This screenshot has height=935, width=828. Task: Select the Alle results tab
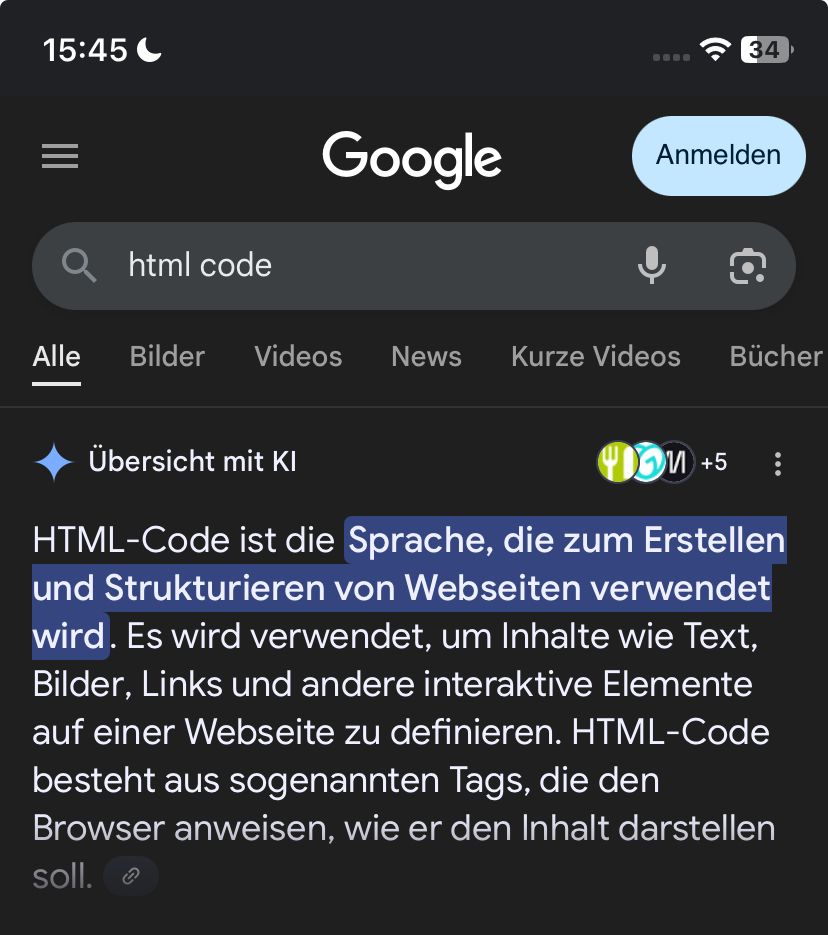pos(56,356)
